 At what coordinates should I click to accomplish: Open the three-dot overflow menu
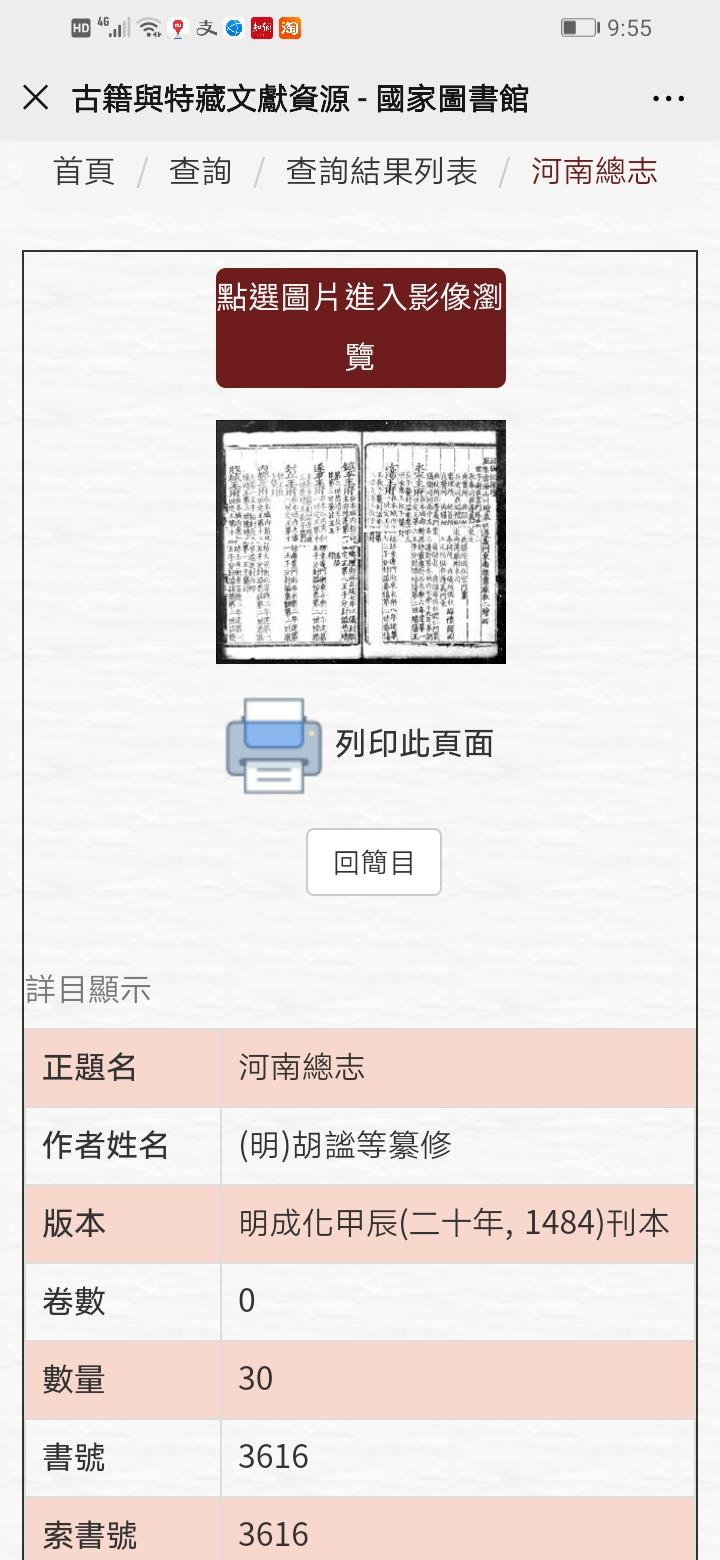point(668,98)
